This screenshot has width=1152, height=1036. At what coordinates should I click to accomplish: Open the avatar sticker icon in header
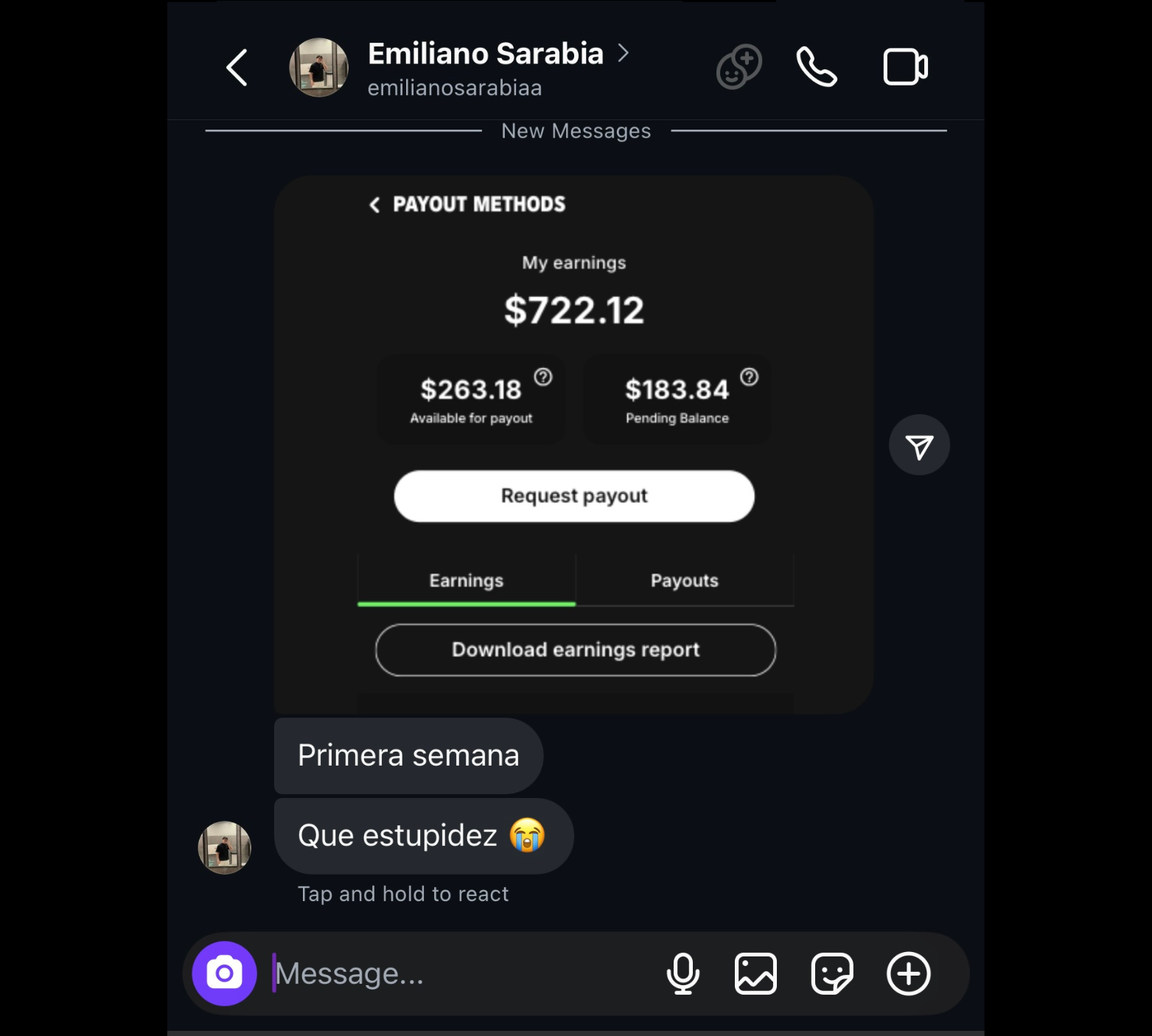(739, 67)
